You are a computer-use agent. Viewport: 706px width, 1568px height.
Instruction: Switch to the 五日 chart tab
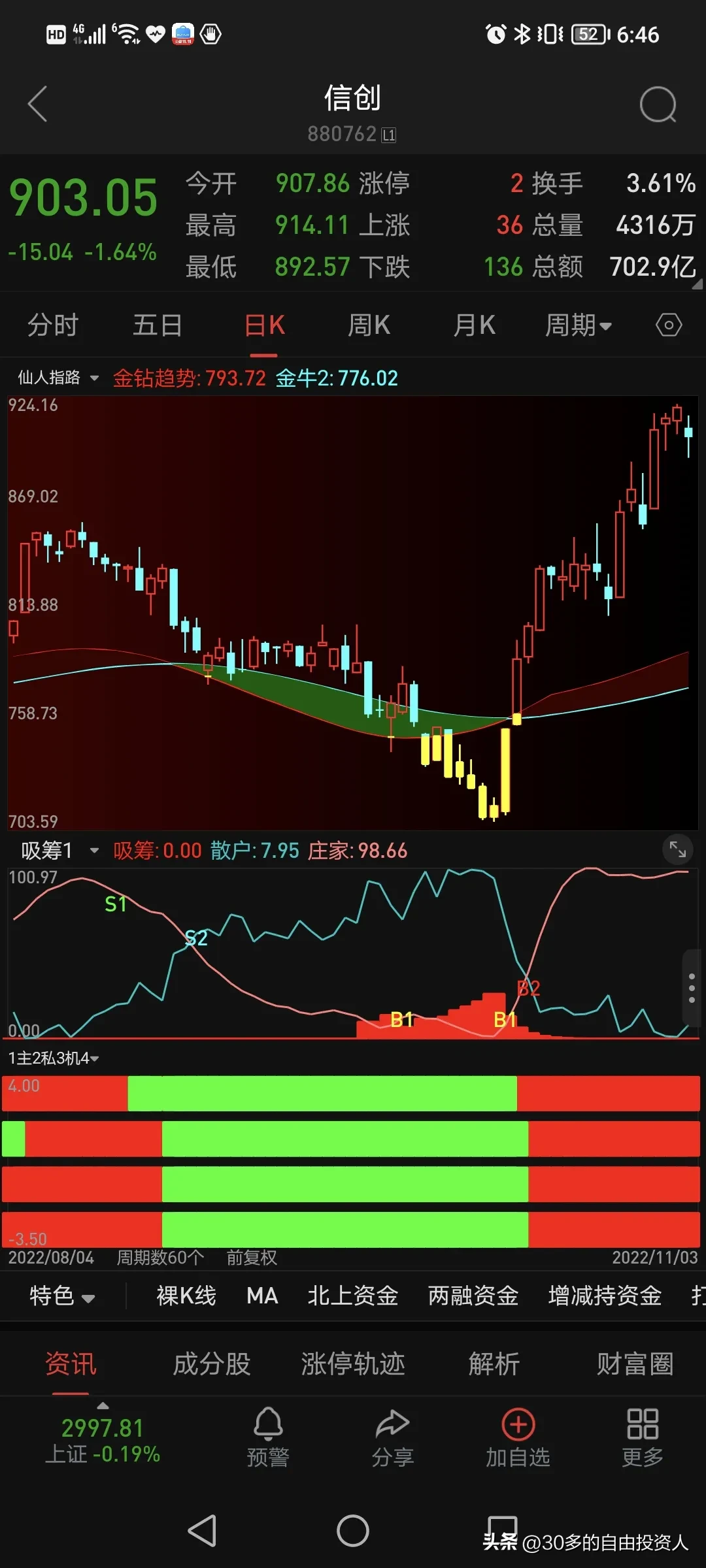tap(158, 325)
